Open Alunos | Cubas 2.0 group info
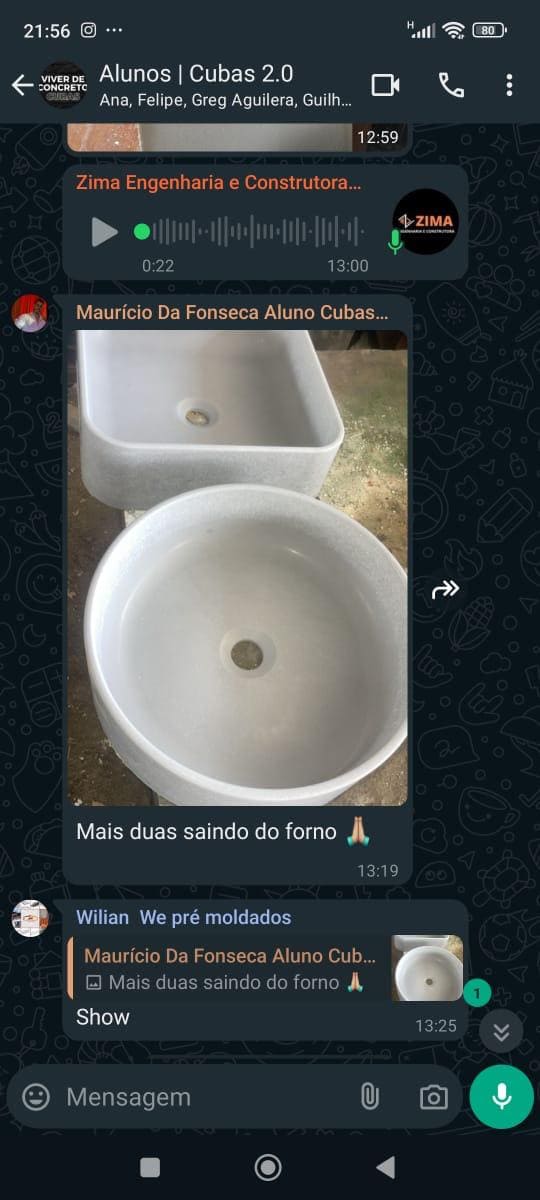The image size is (540, 1200). pyautogui.click(x=225, y=85)
